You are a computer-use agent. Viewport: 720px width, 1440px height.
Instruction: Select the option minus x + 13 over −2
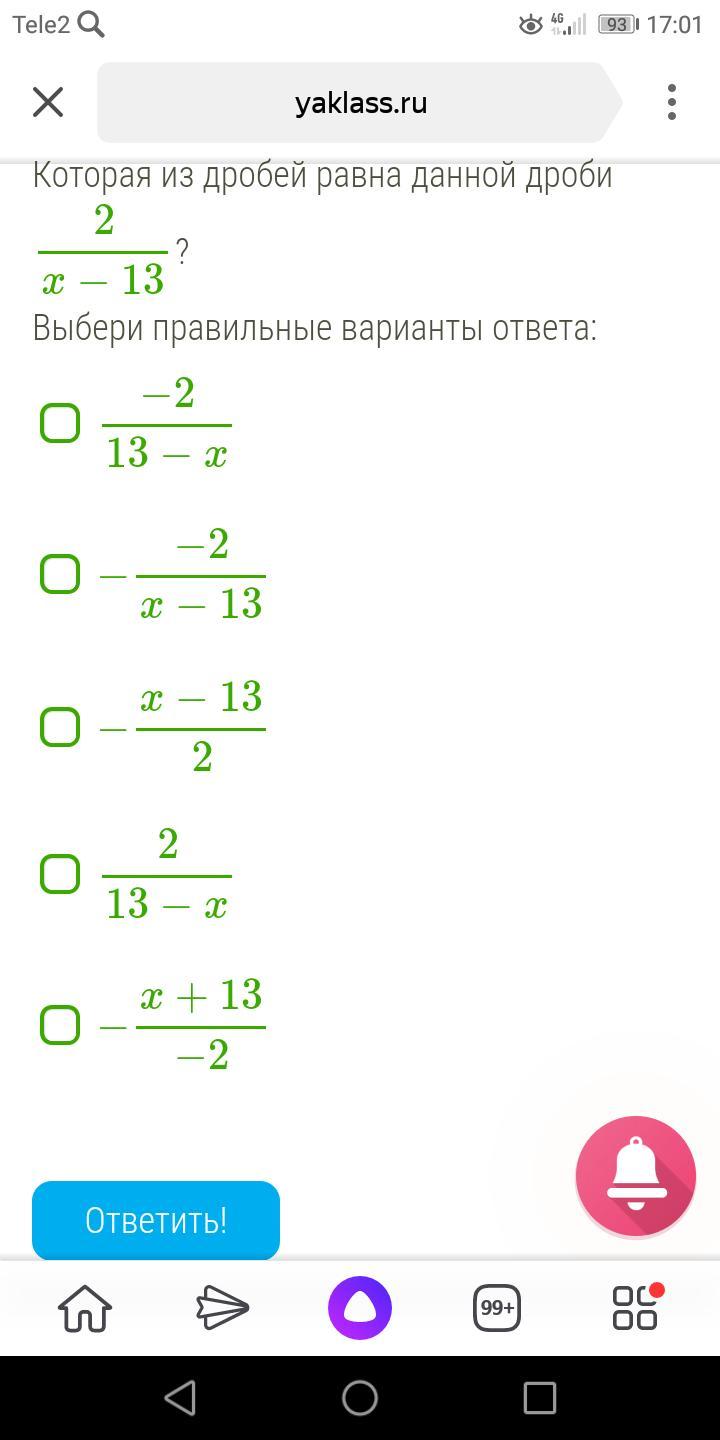tap(60, 1025)
